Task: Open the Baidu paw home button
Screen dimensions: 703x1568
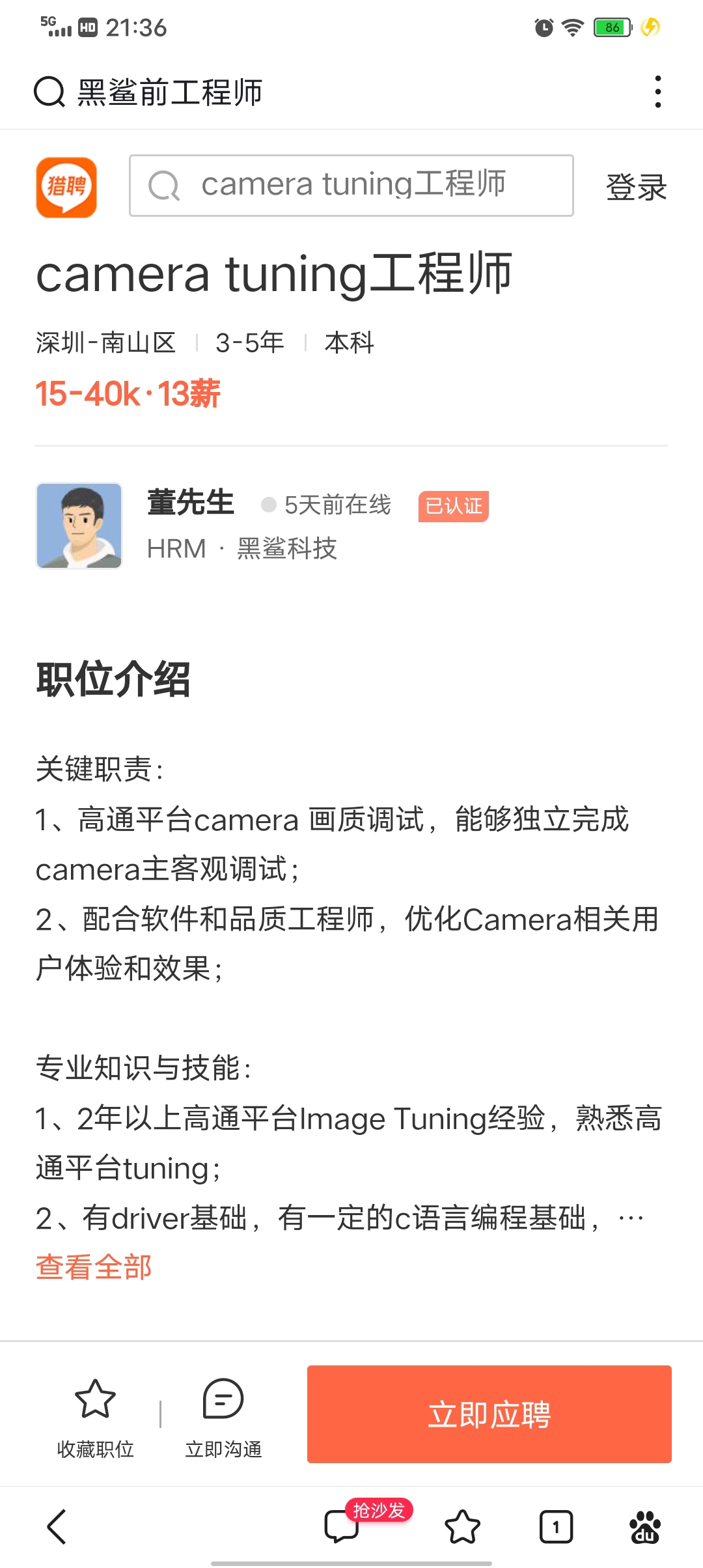Action: pyautogui.click(x=644, y=1526)
